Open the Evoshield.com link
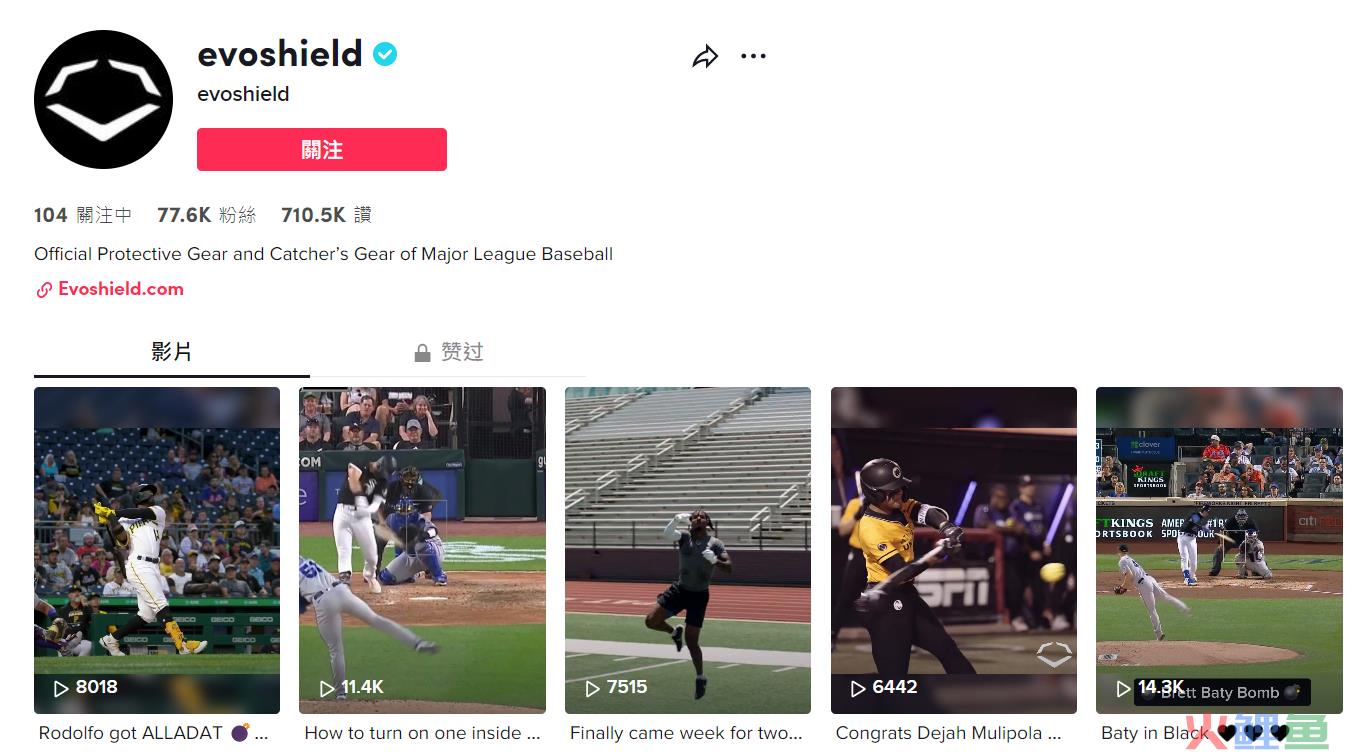 click(x=120, y=289)
